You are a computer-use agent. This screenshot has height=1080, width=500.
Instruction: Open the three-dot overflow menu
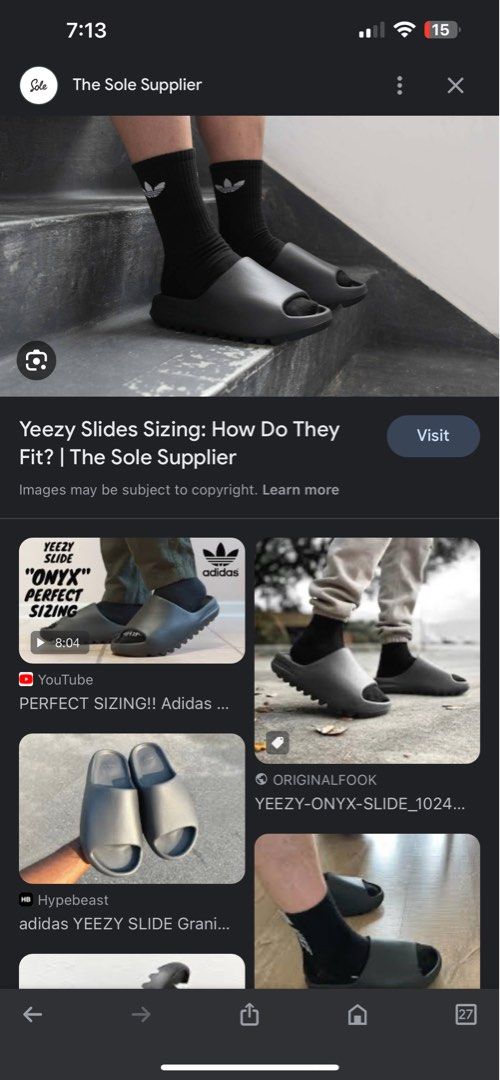399,85
